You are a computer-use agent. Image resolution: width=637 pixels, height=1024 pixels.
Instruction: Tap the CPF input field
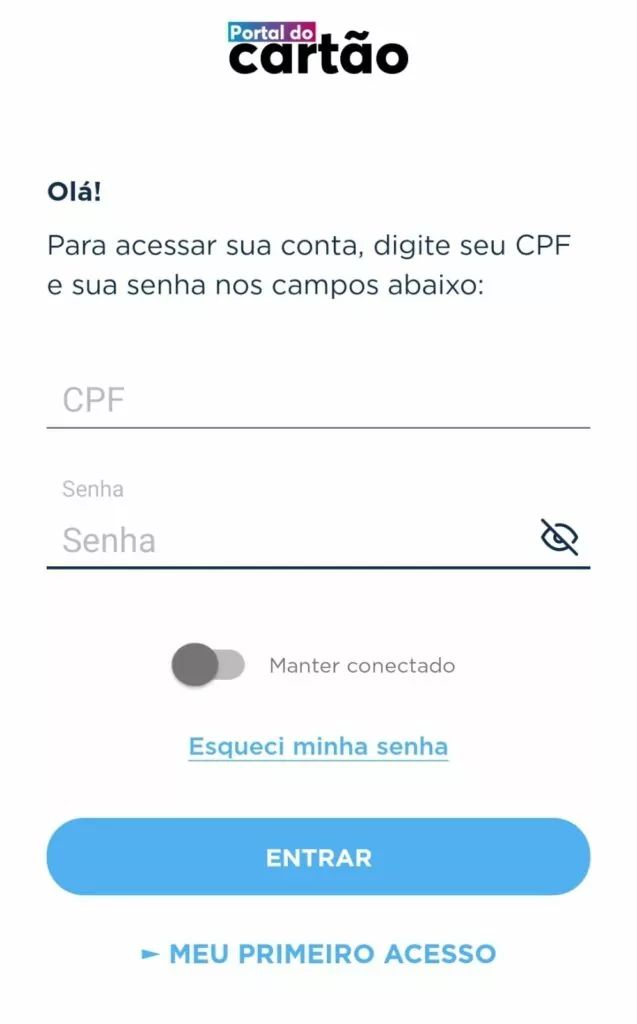click(318, 400)
